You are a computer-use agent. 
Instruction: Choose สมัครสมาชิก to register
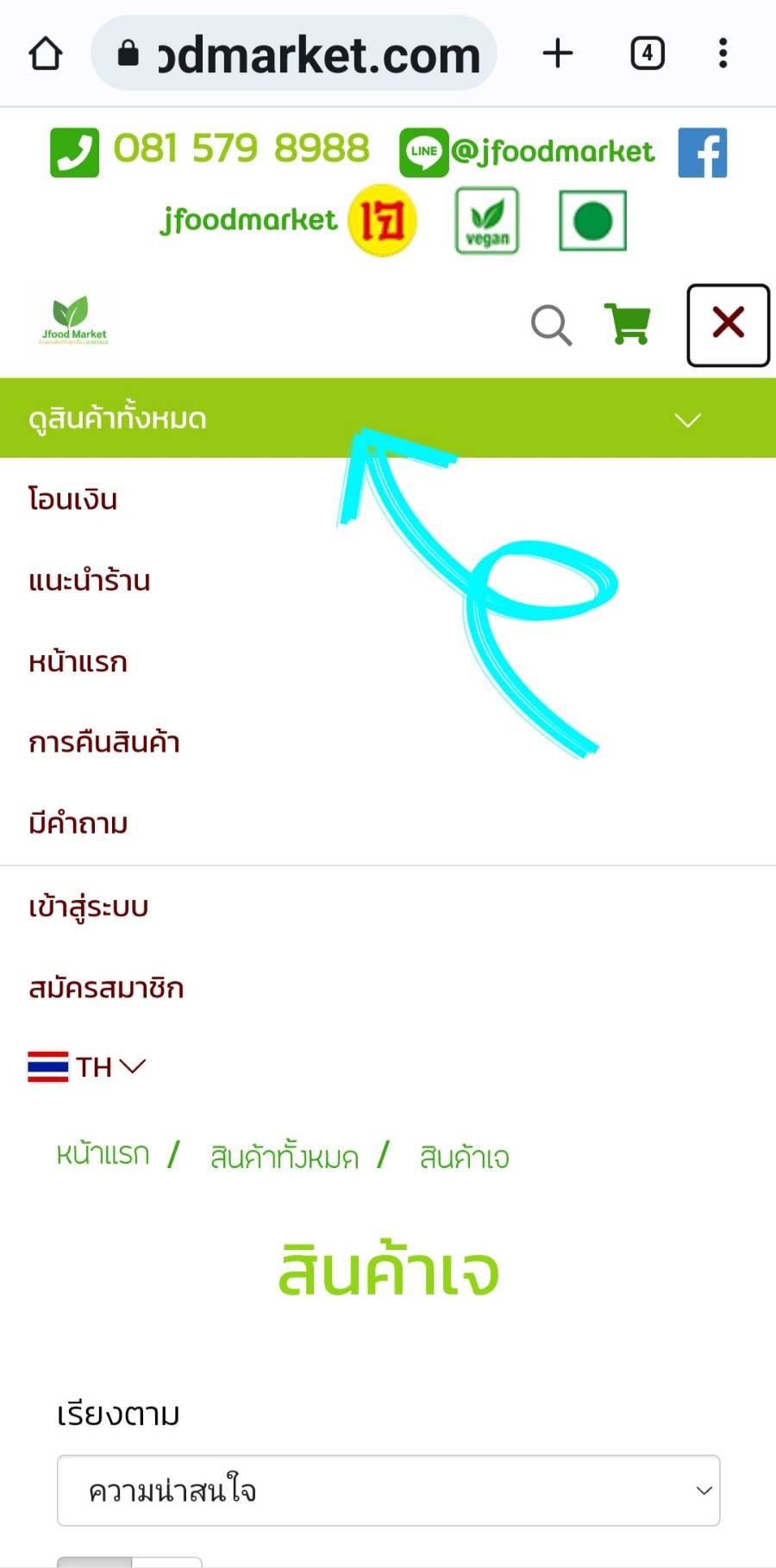(106, 988)
